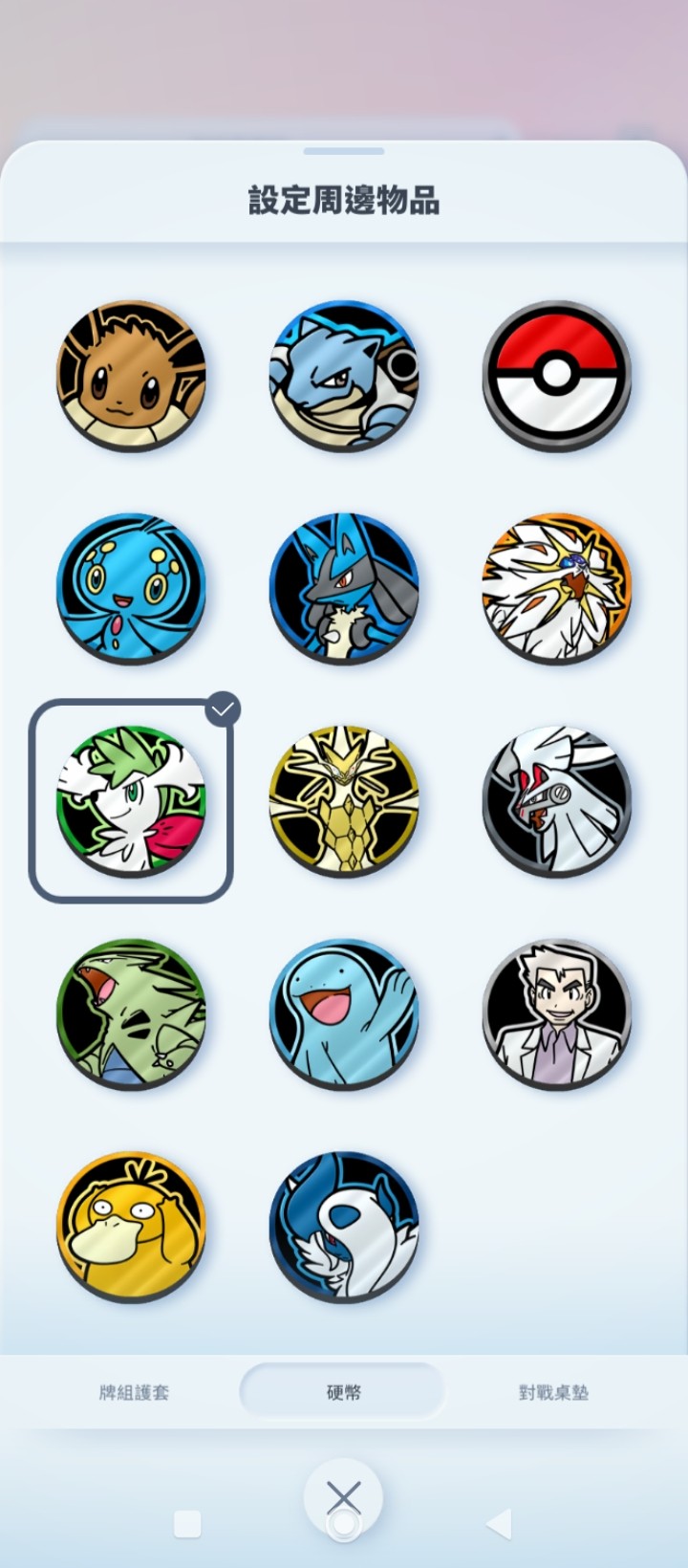Select the Eevee coin
This screenshot has height=1568, width=688.
click(x=131, y=375)
